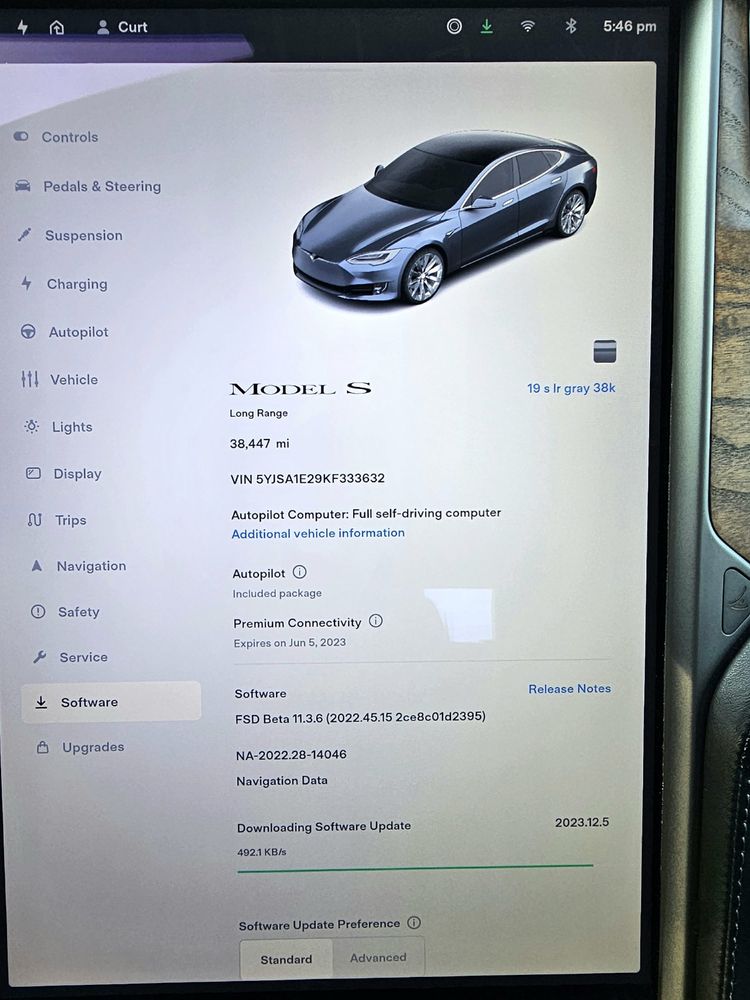View the Trips menu

pos(70,520)
